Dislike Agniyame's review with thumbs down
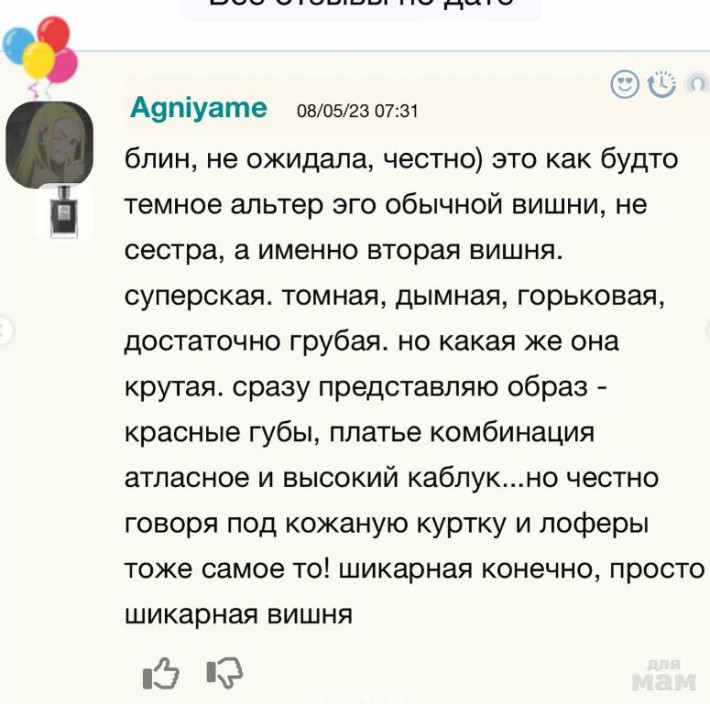 click(224, 673)
